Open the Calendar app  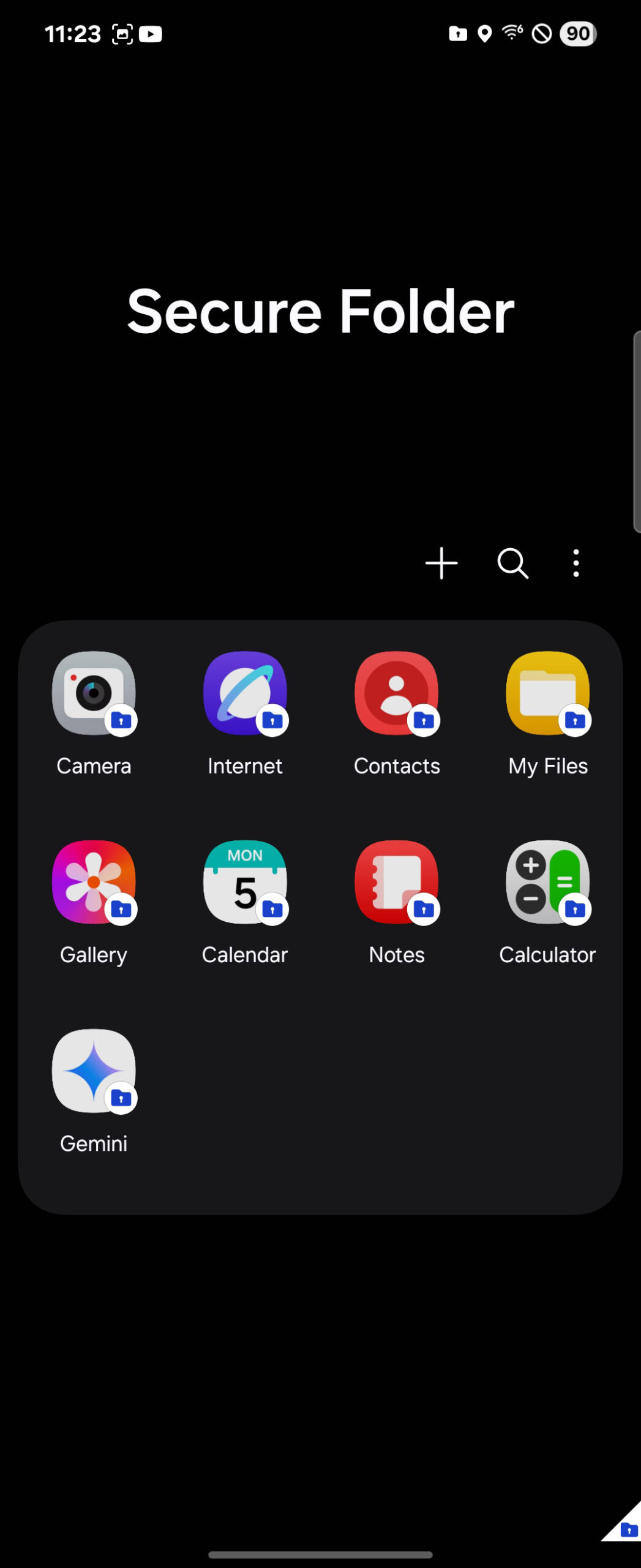245,882
